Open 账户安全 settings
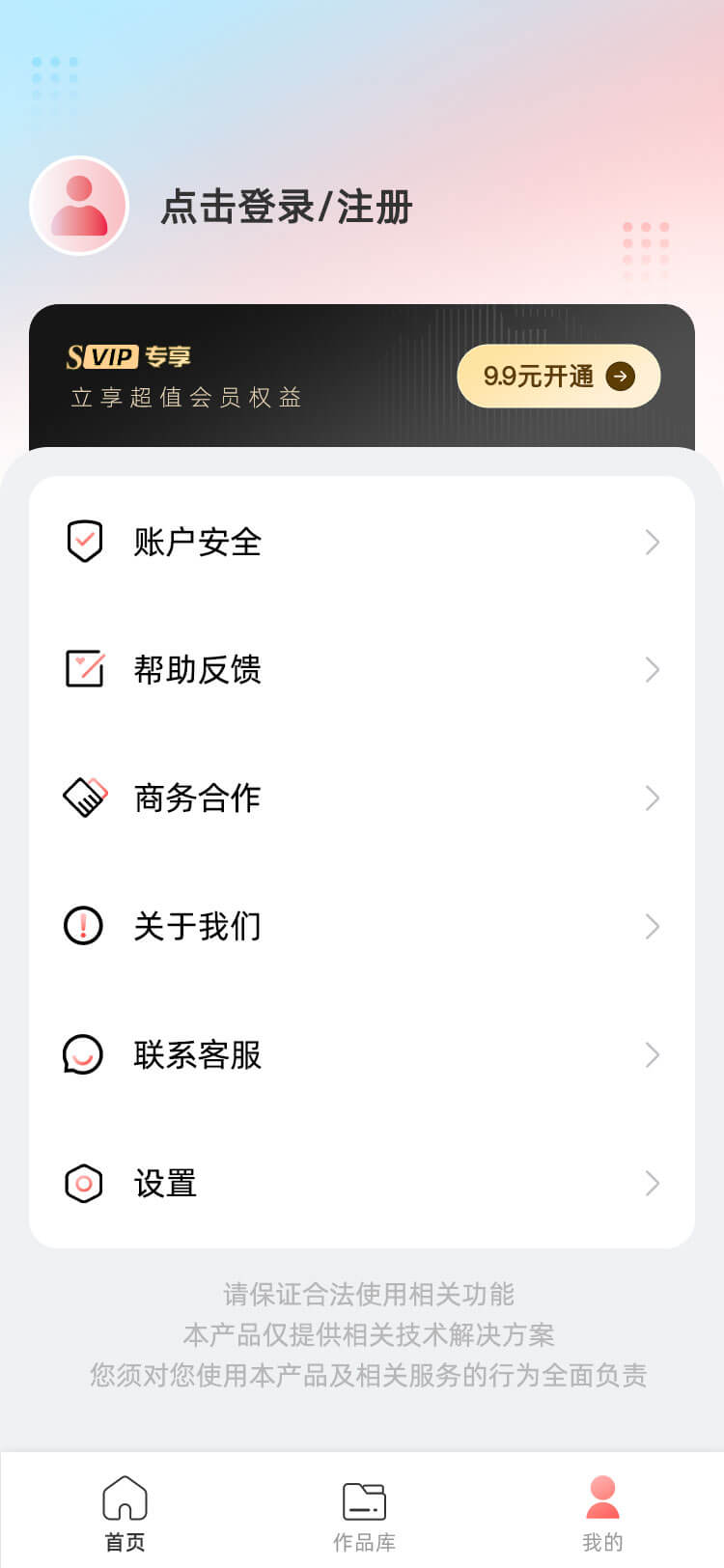The height and width of the screenshot is (1568, 724). pyautogui.click(x=362, y=542)
